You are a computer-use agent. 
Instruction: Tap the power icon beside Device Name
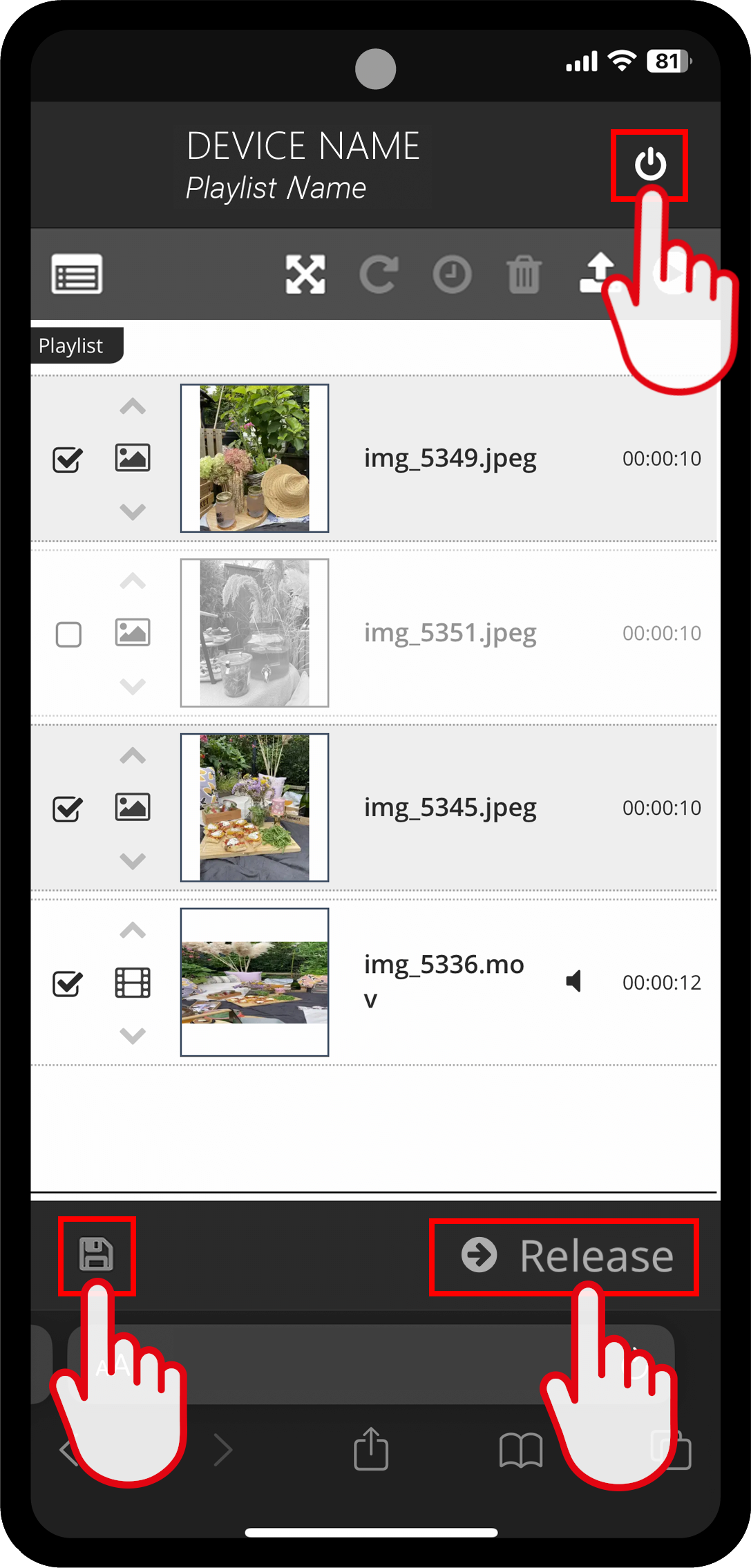(649, 165)
